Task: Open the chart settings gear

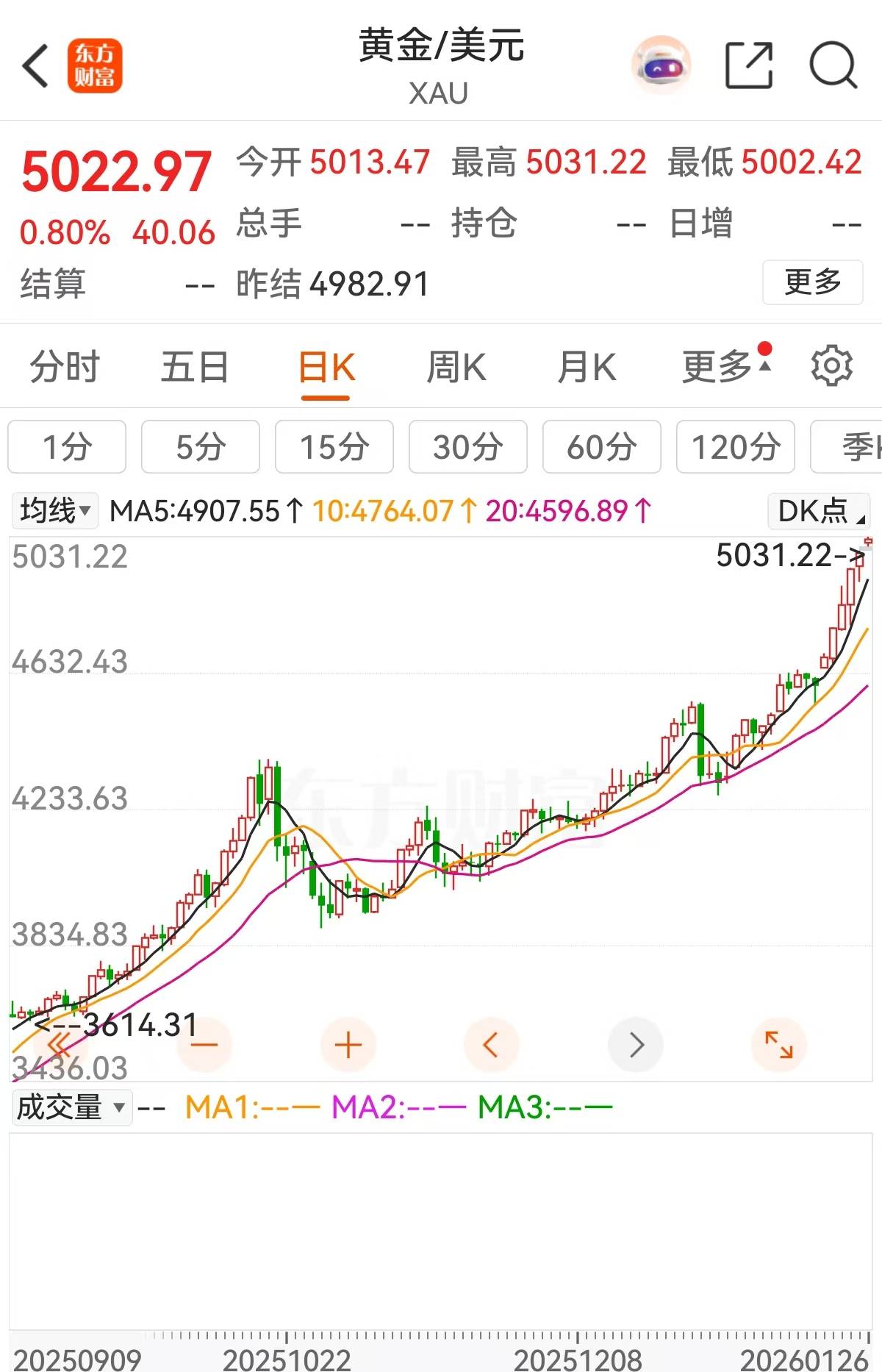Action: pyautogui.click(x=831, y=366)
